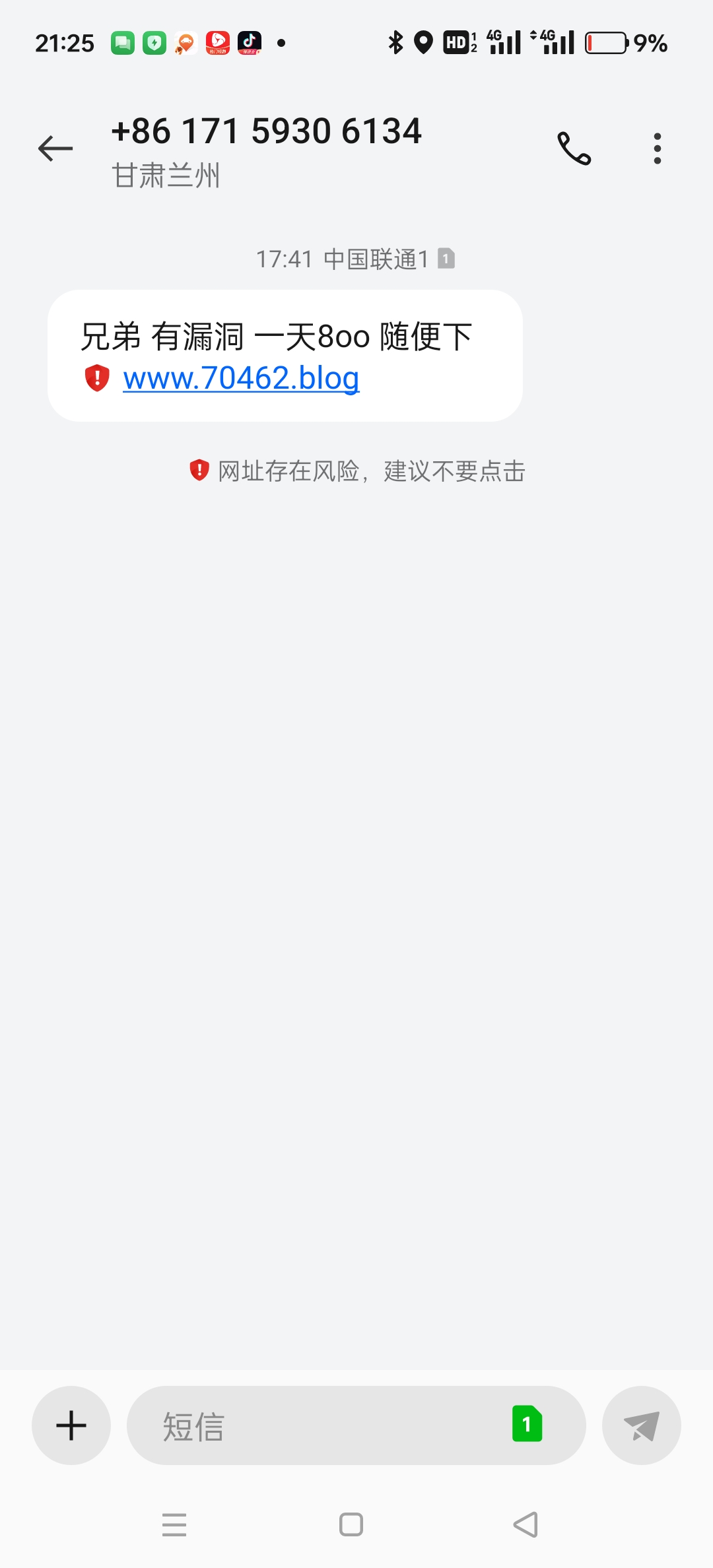Call +86 171 5930 6134
713x1568 pixels.
pyautogui.click(x=574, y=148)
